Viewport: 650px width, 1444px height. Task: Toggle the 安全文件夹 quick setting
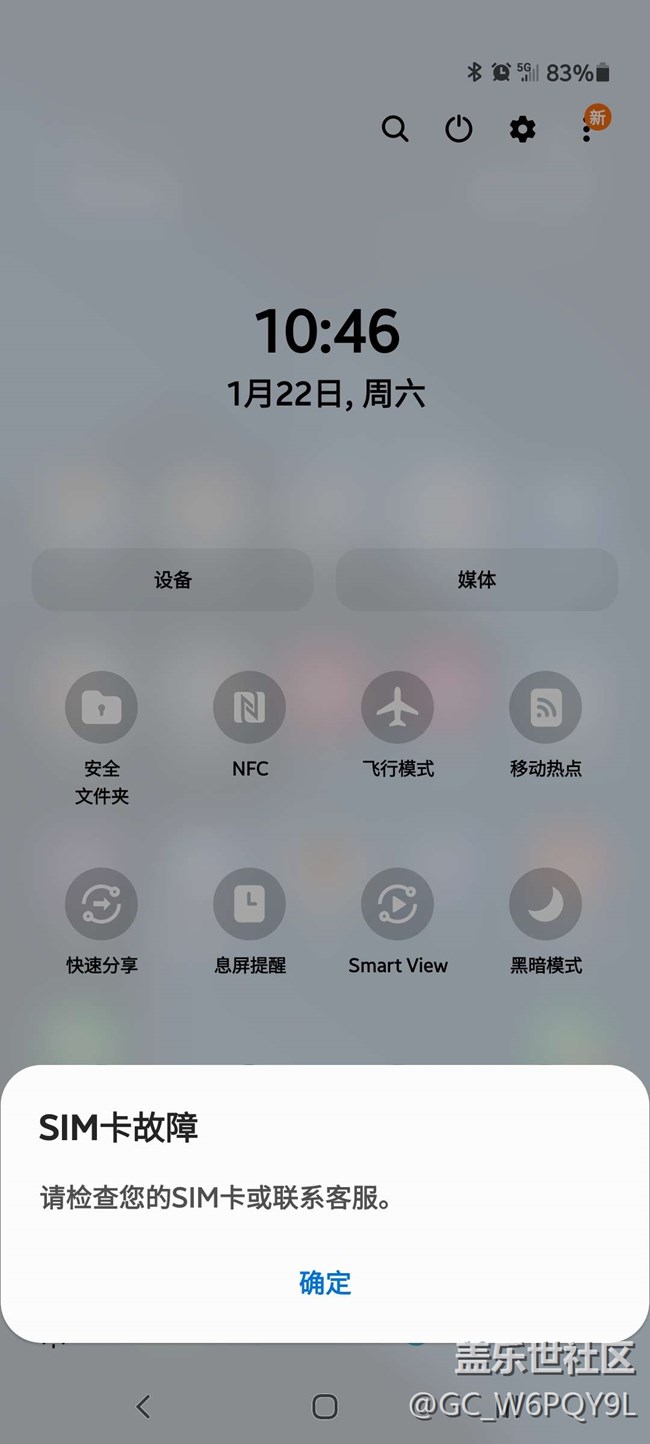pos(102,708)
